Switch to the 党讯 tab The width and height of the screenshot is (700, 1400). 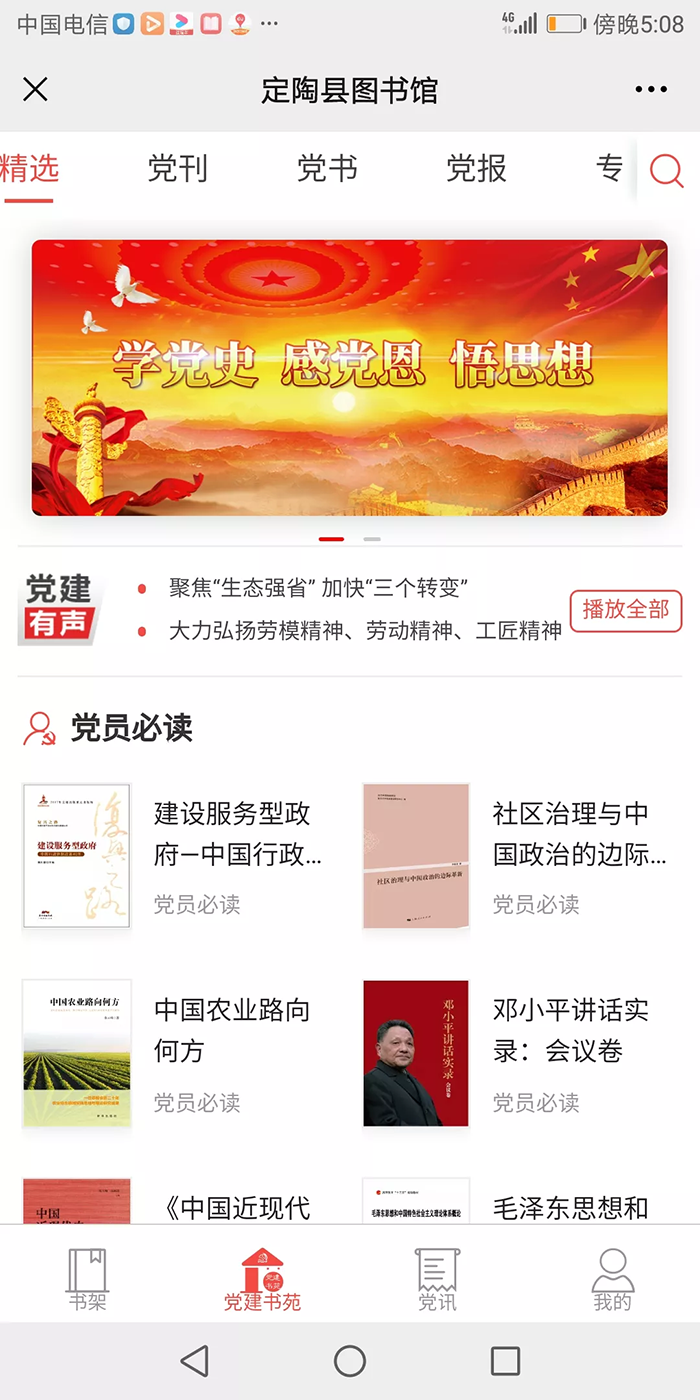point(437,1280)
